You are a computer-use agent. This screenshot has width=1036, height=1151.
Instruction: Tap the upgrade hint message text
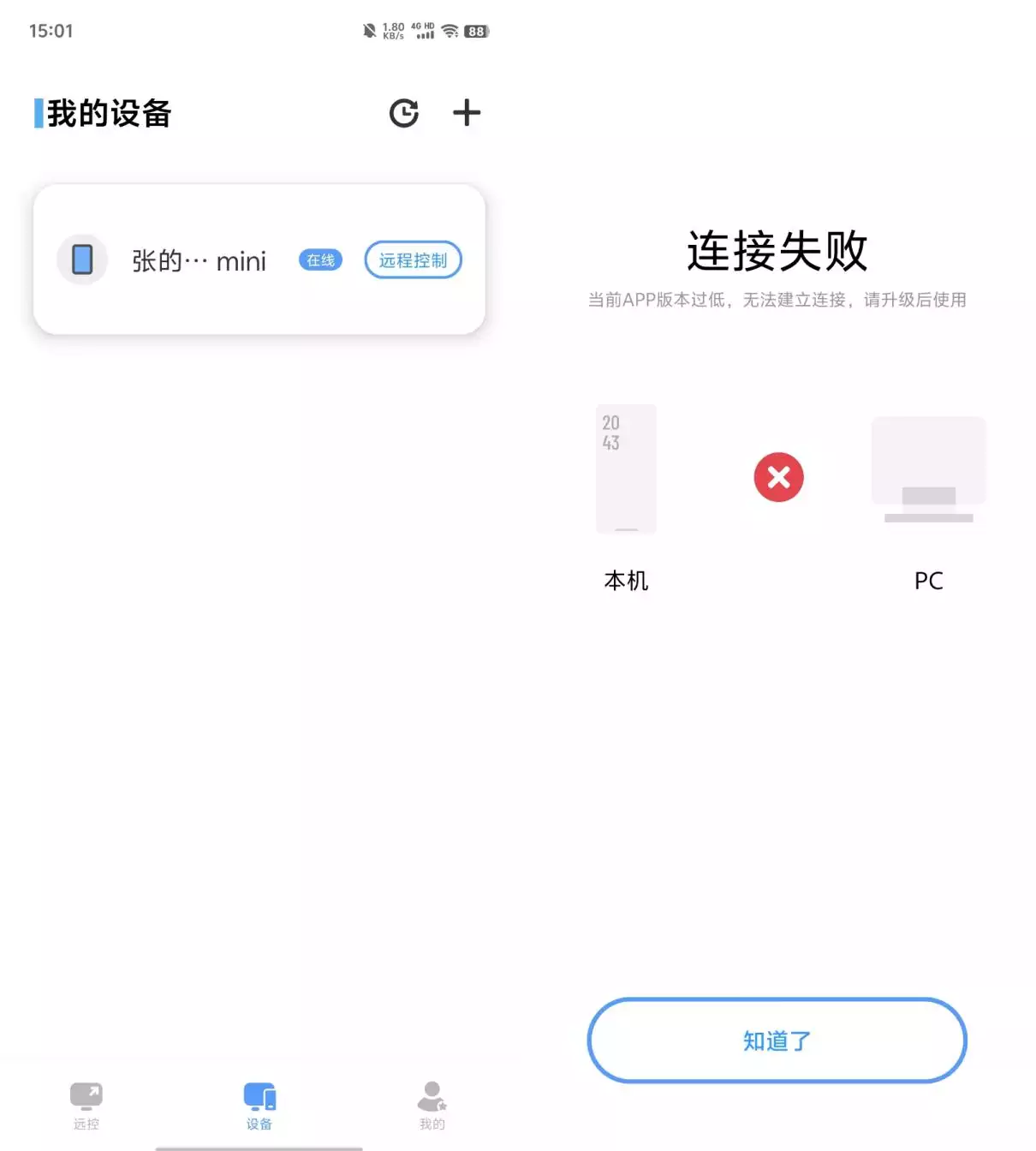[x=777, y=300]
